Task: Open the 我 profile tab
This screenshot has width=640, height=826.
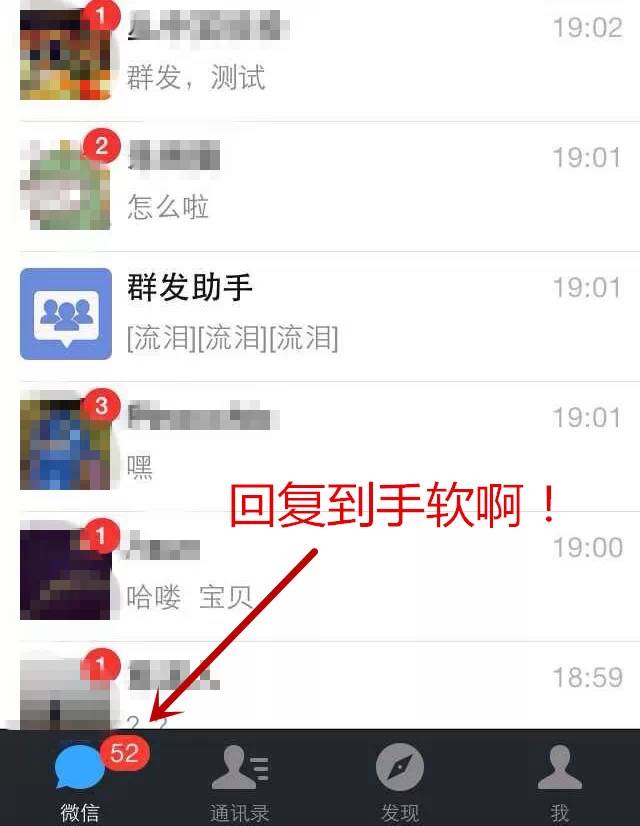Action: pos(560,780)
